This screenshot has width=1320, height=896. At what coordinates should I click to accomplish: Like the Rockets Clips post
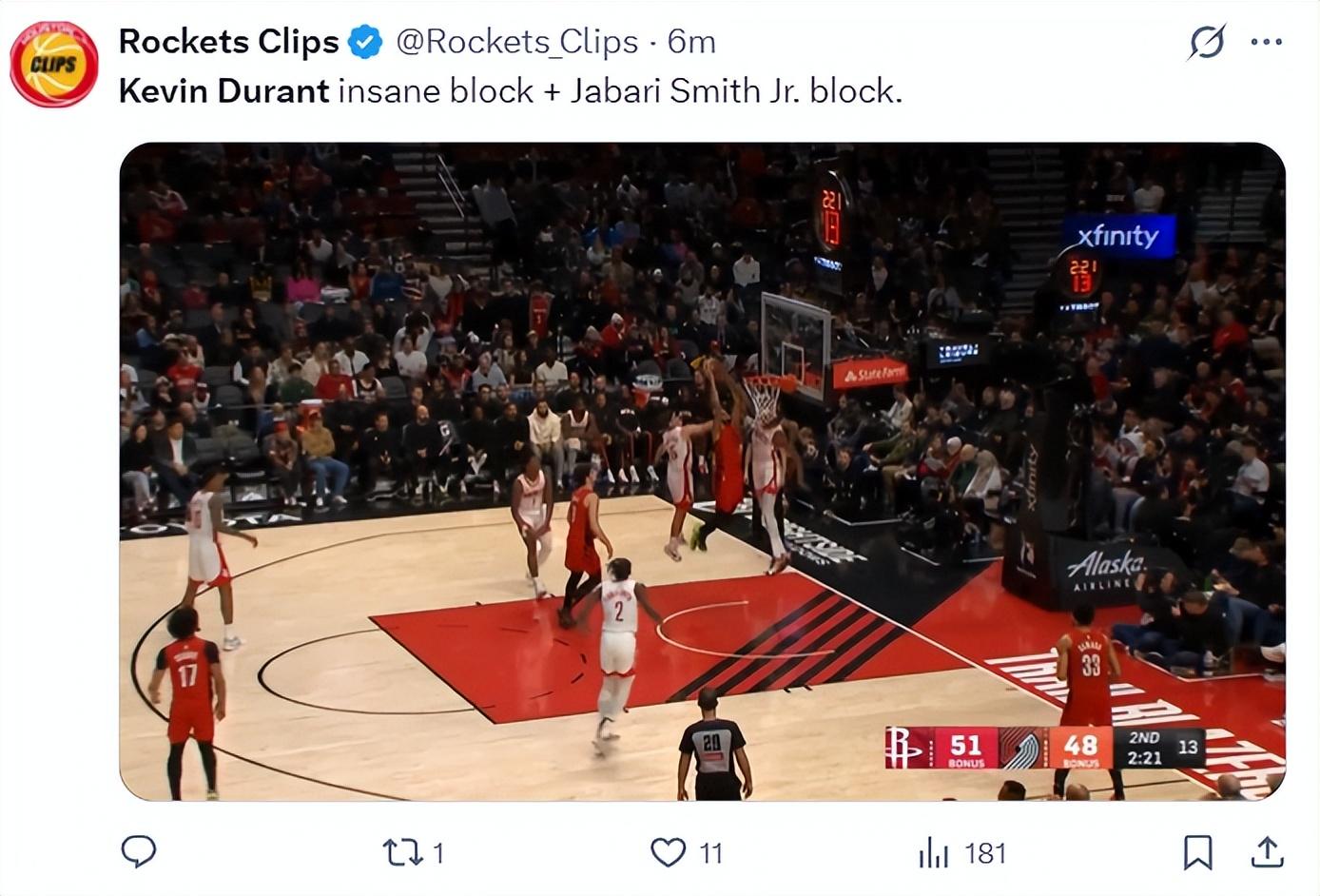[668, 852]
